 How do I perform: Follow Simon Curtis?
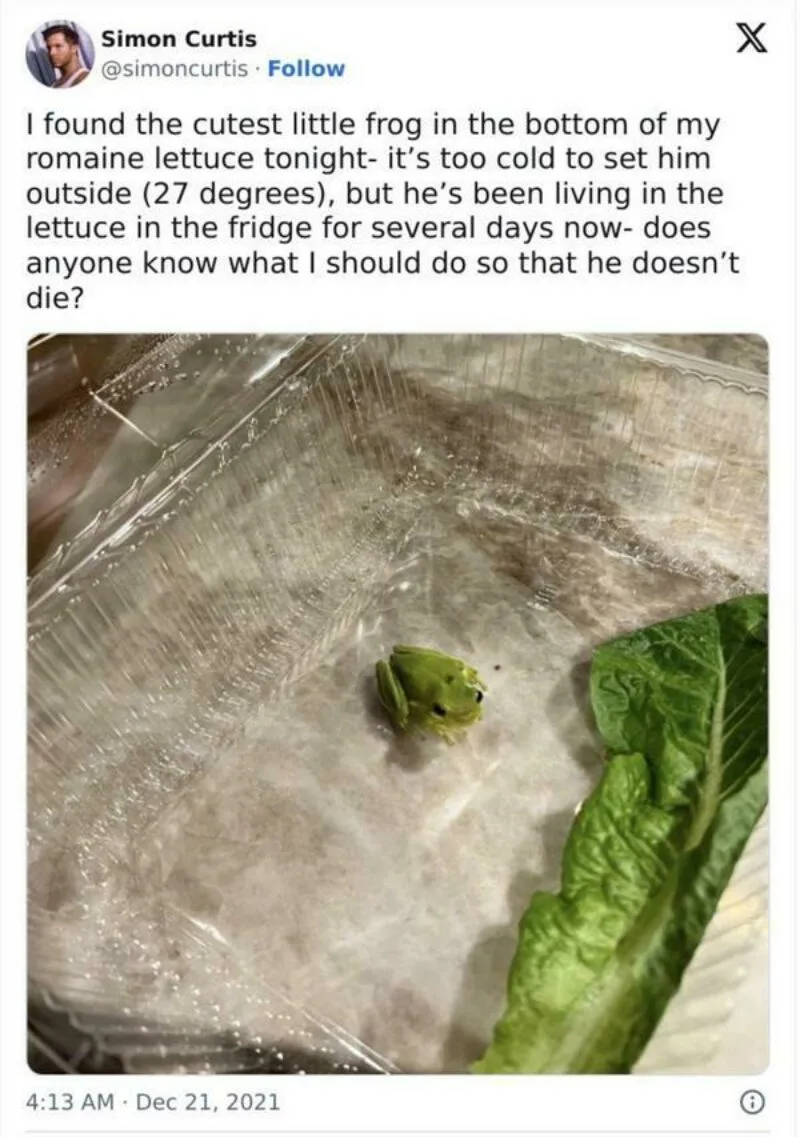pos(313,69)
